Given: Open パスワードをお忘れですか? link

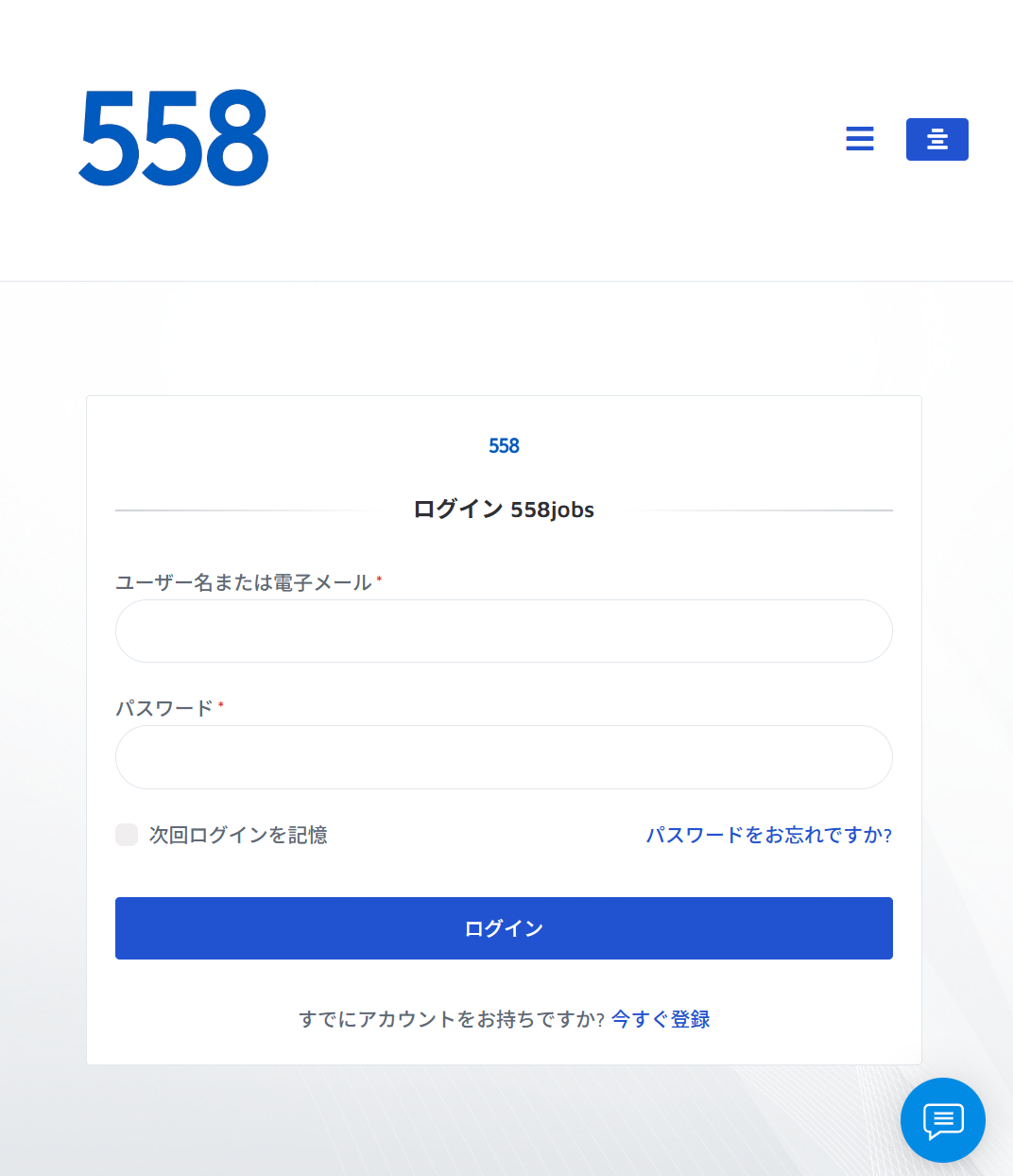Looking at the screenshot, I should coord(768,835).
